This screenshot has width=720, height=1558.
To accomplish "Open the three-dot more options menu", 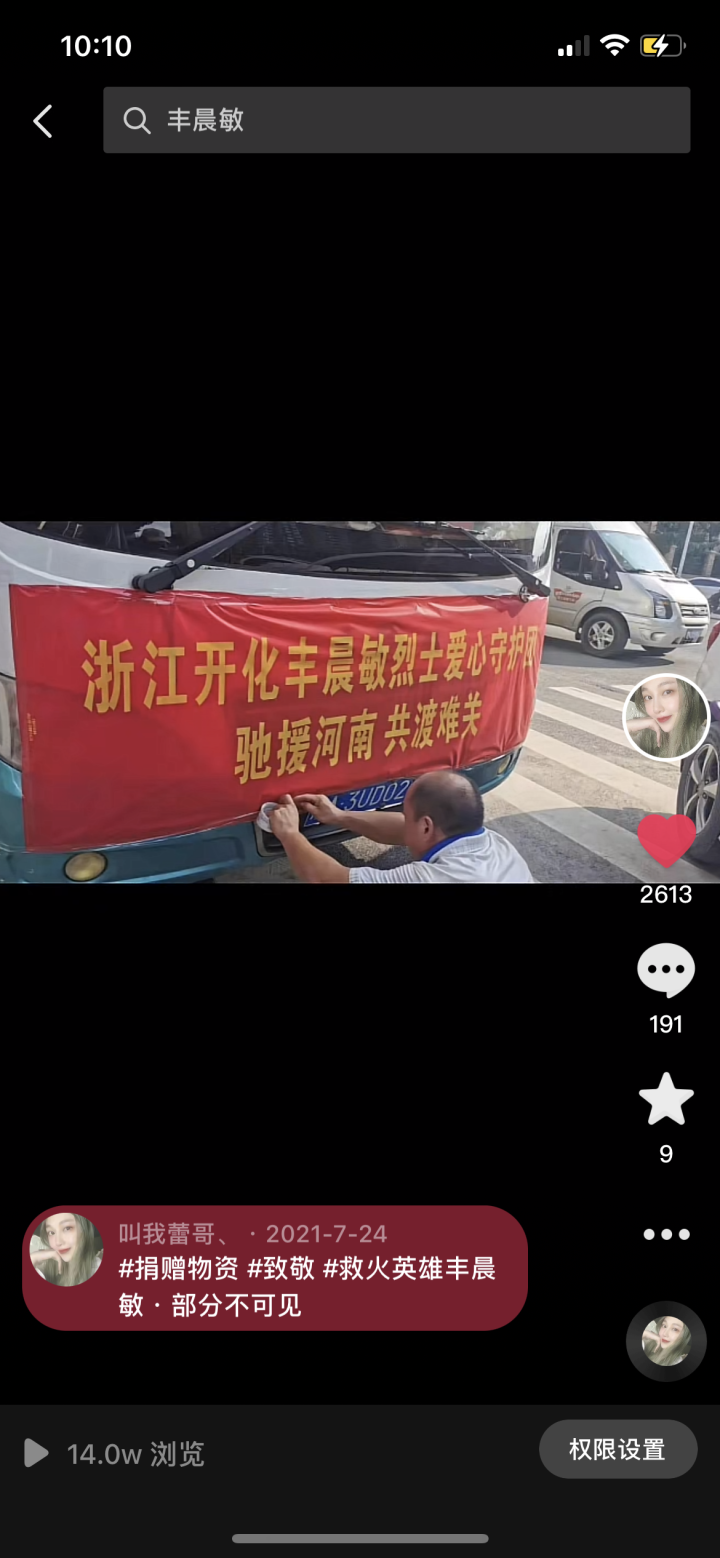I will pos(666,1234).
